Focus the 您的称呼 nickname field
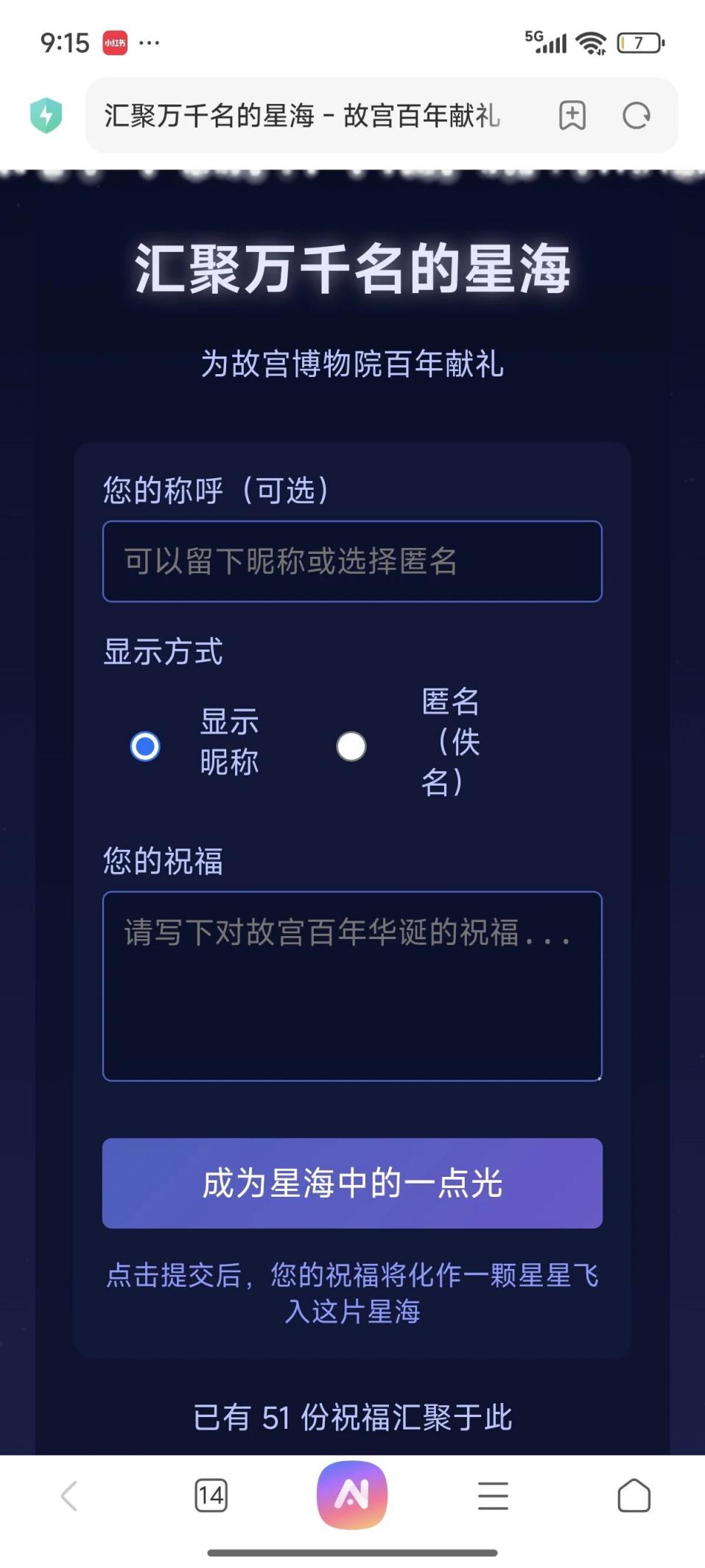Viewport: 705px width, 1568px height. pyautogui.click(x=352, y=561)
